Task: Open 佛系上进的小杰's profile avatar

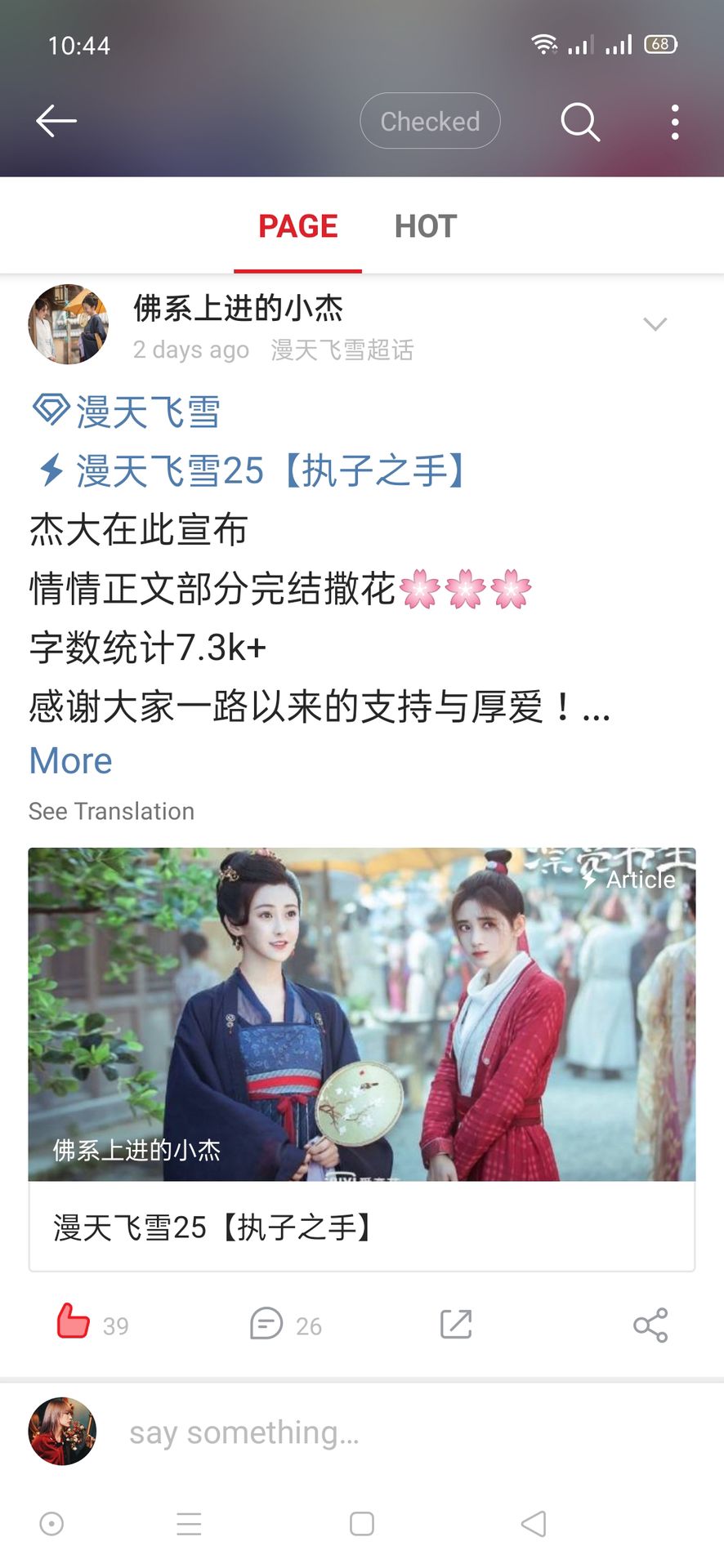Action: (x=69, y=324)
